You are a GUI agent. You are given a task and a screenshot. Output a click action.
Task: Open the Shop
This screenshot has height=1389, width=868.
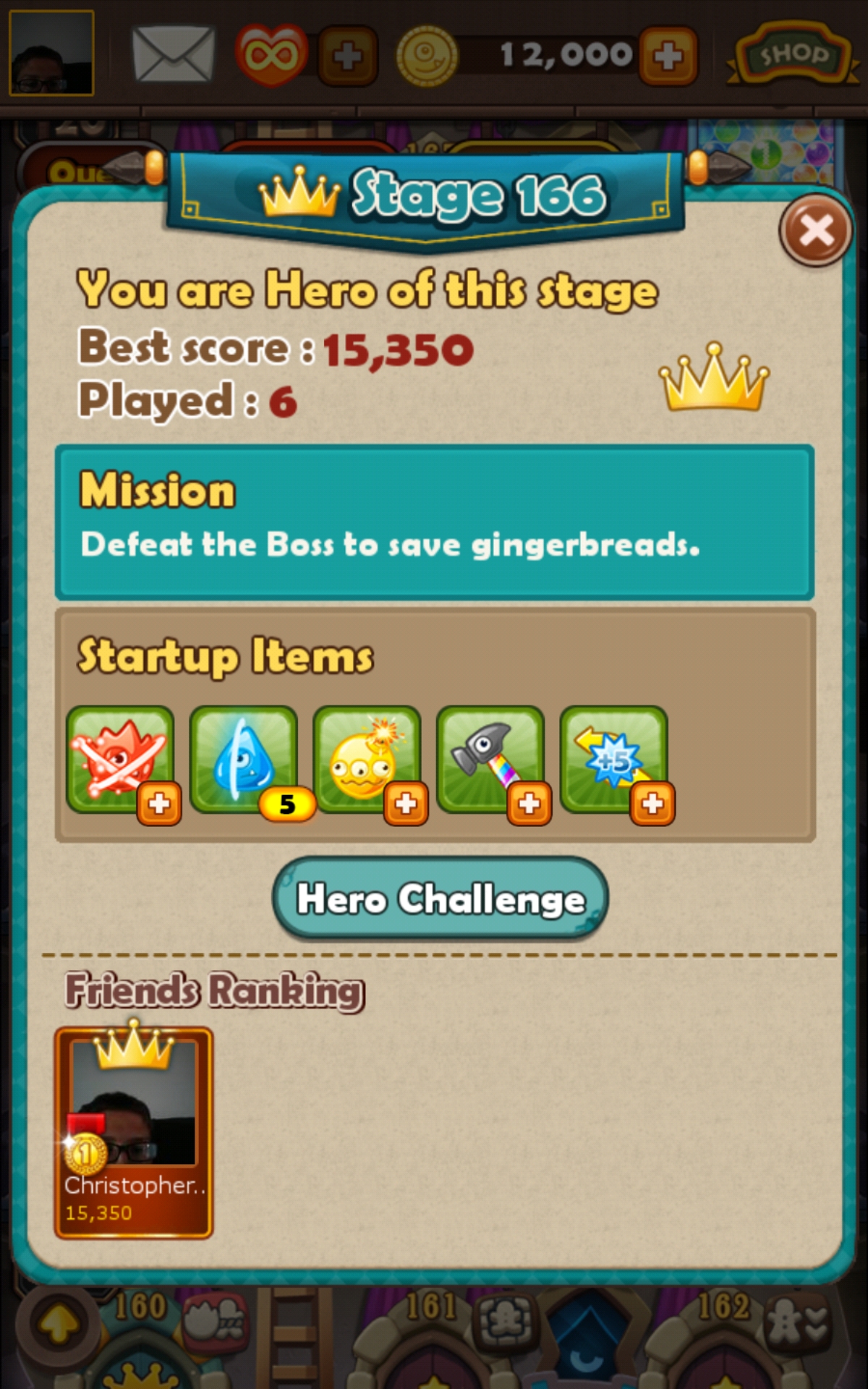793,54
